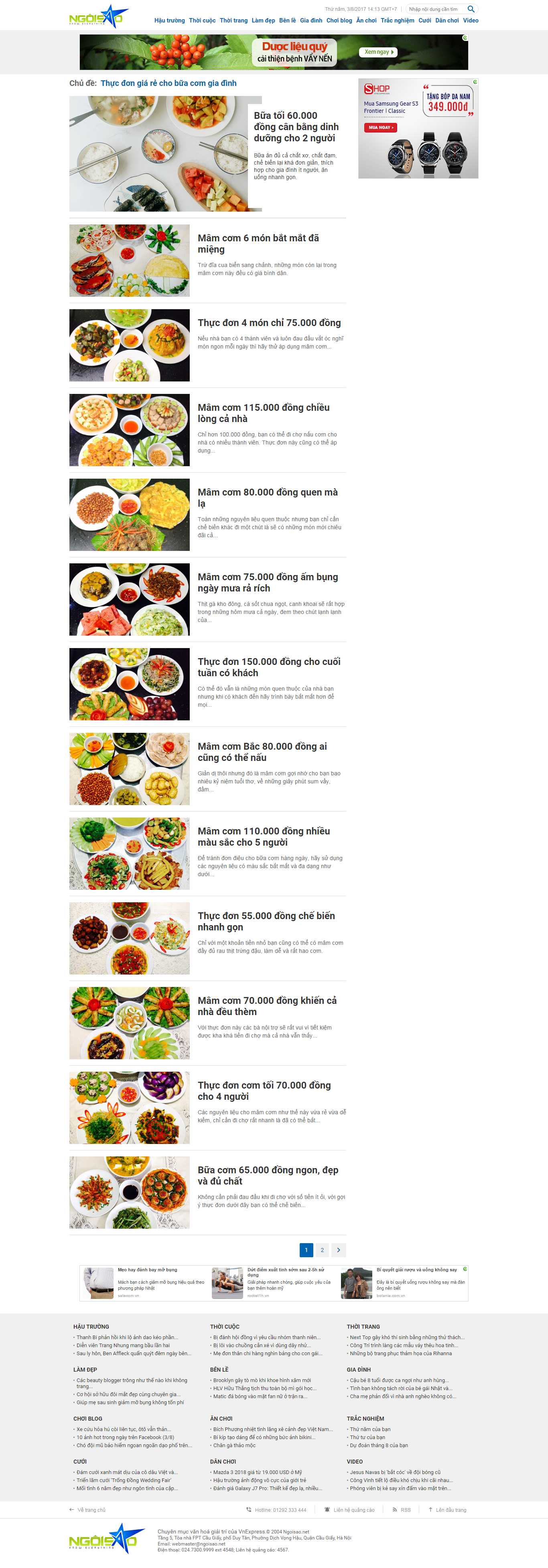The width and height of the screenshot is (548, 1568).
Task: Open the search input field
Action: [x=435, y=9]
